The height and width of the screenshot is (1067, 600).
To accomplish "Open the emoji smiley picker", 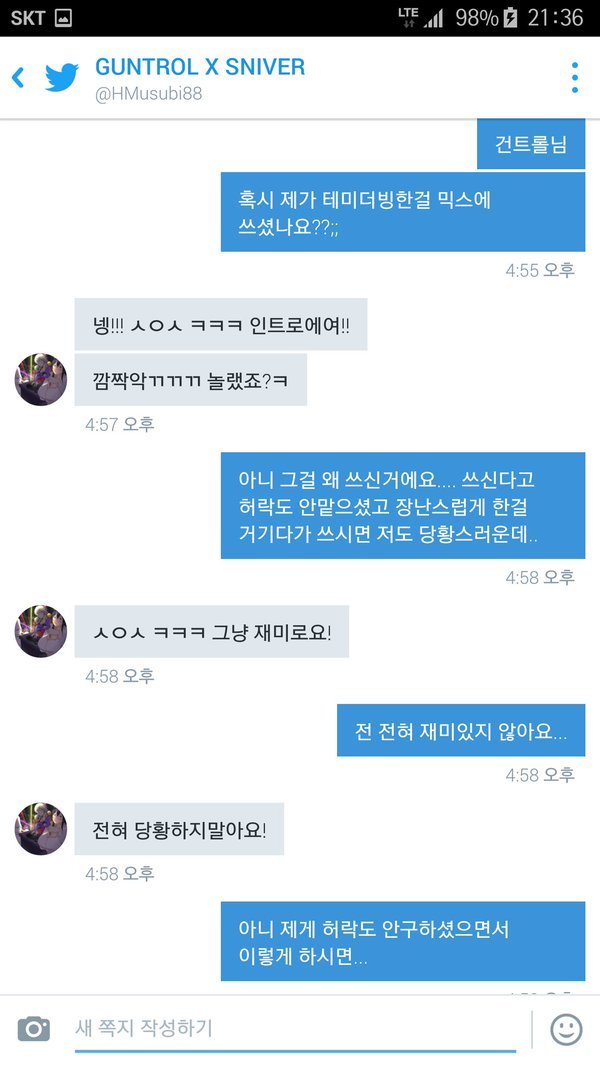I will pos(566,1028).
